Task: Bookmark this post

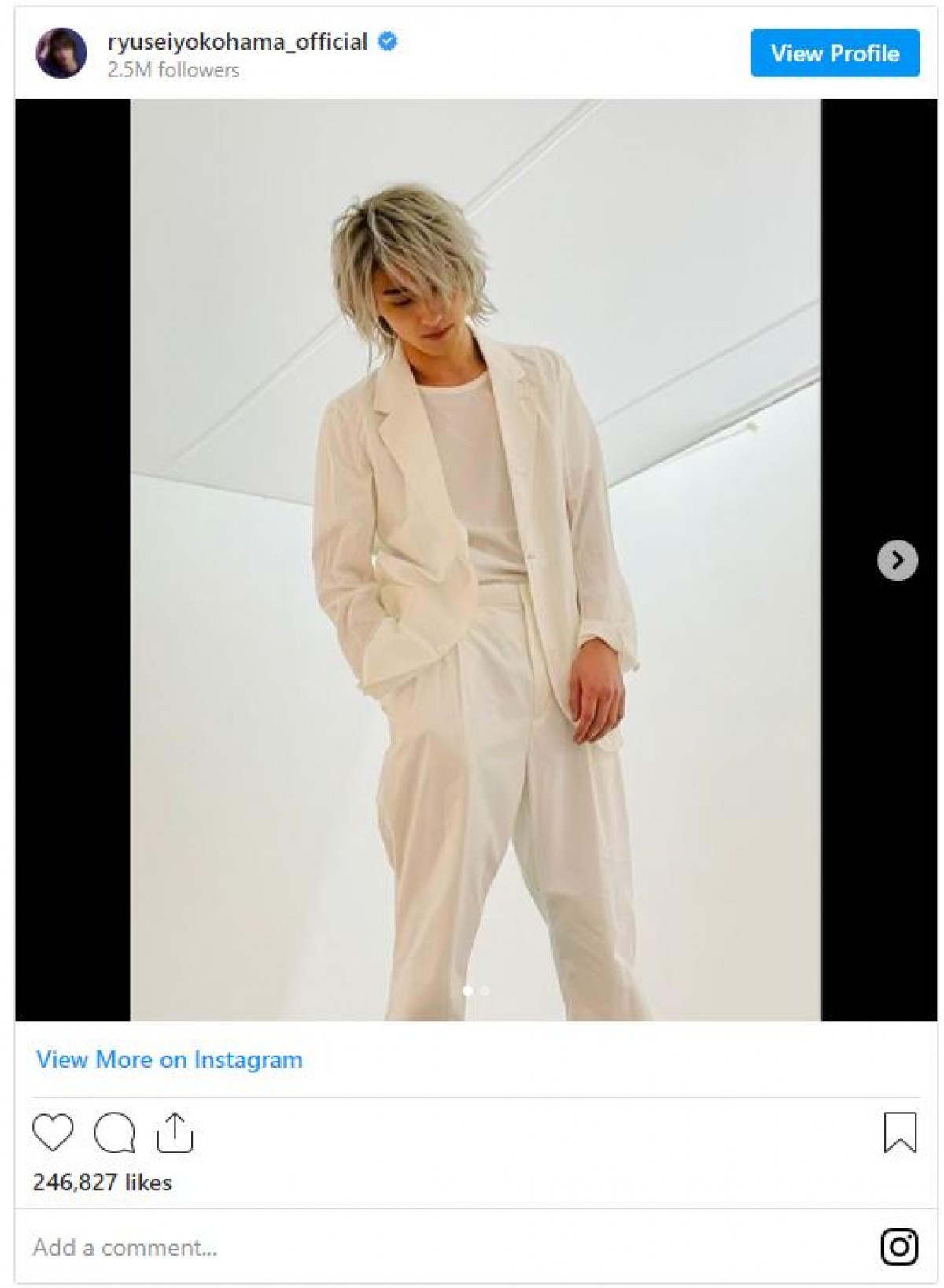Action: (900, 1132)
